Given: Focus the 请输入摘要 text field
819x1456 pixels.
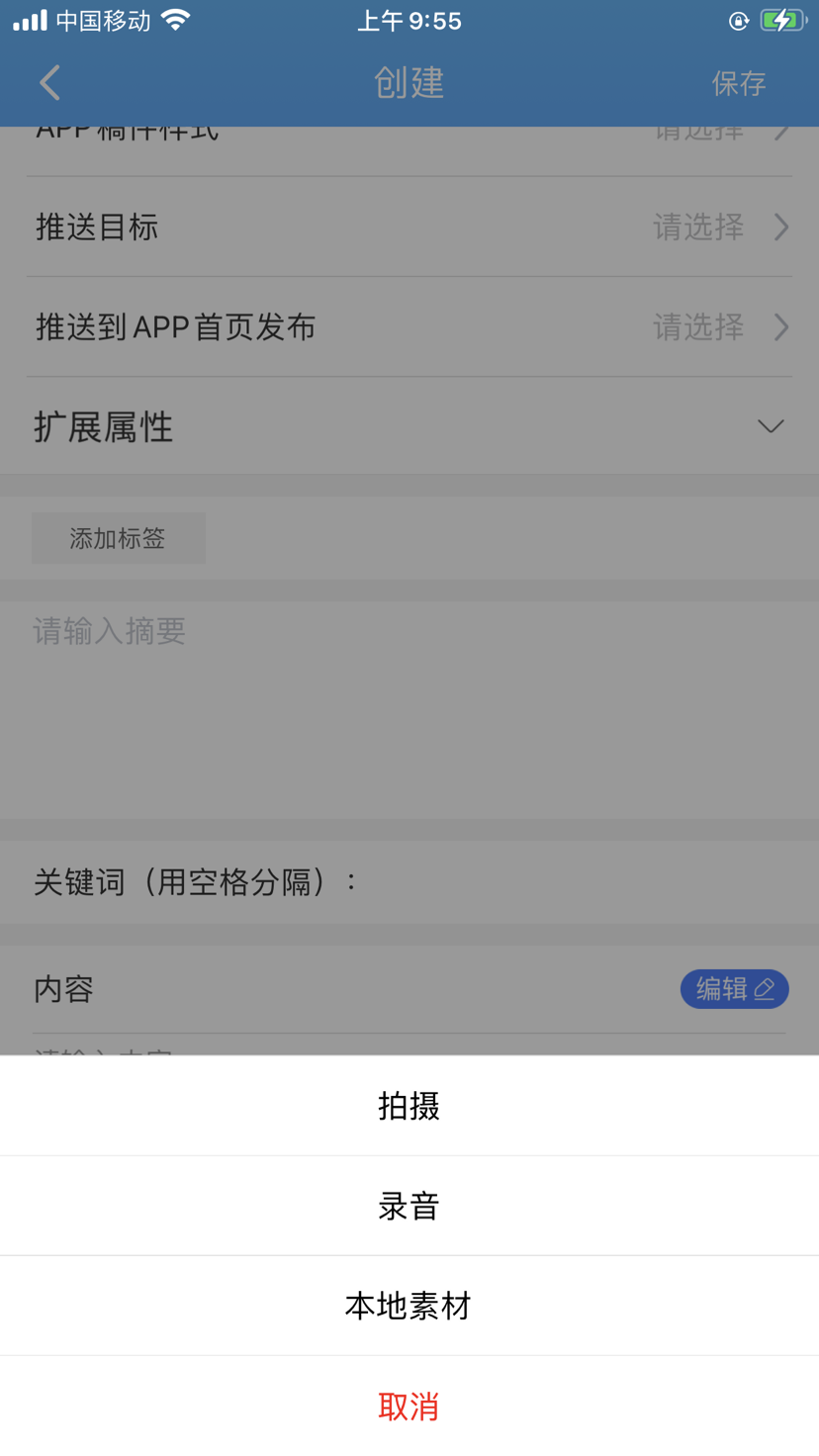Looking at the screenshot, I should point(409,707).
